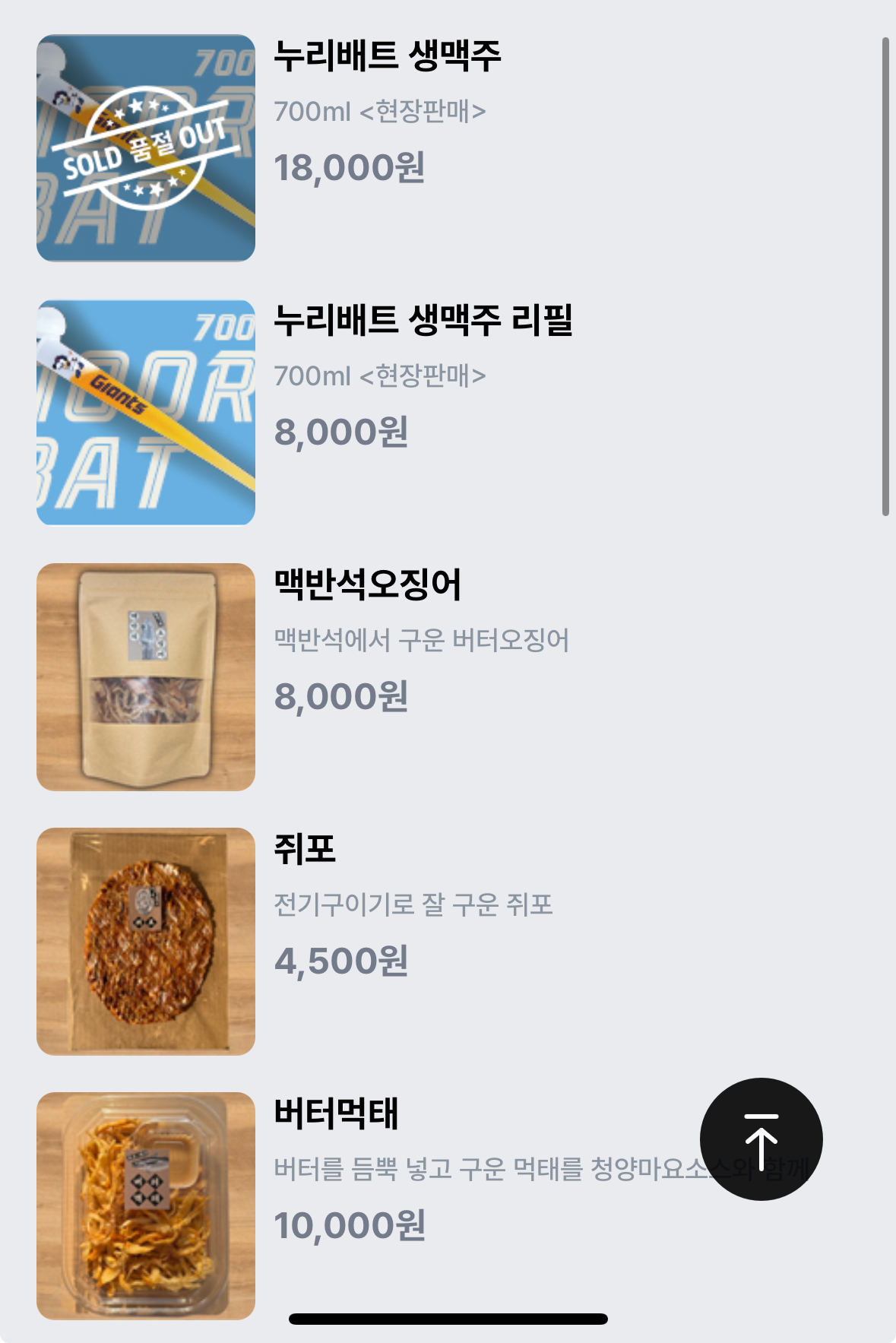View the sold-out 누리배트 생맥주 18,000원 item
The width and height of the screenshot is (896, 1343).
coord(387,55)
